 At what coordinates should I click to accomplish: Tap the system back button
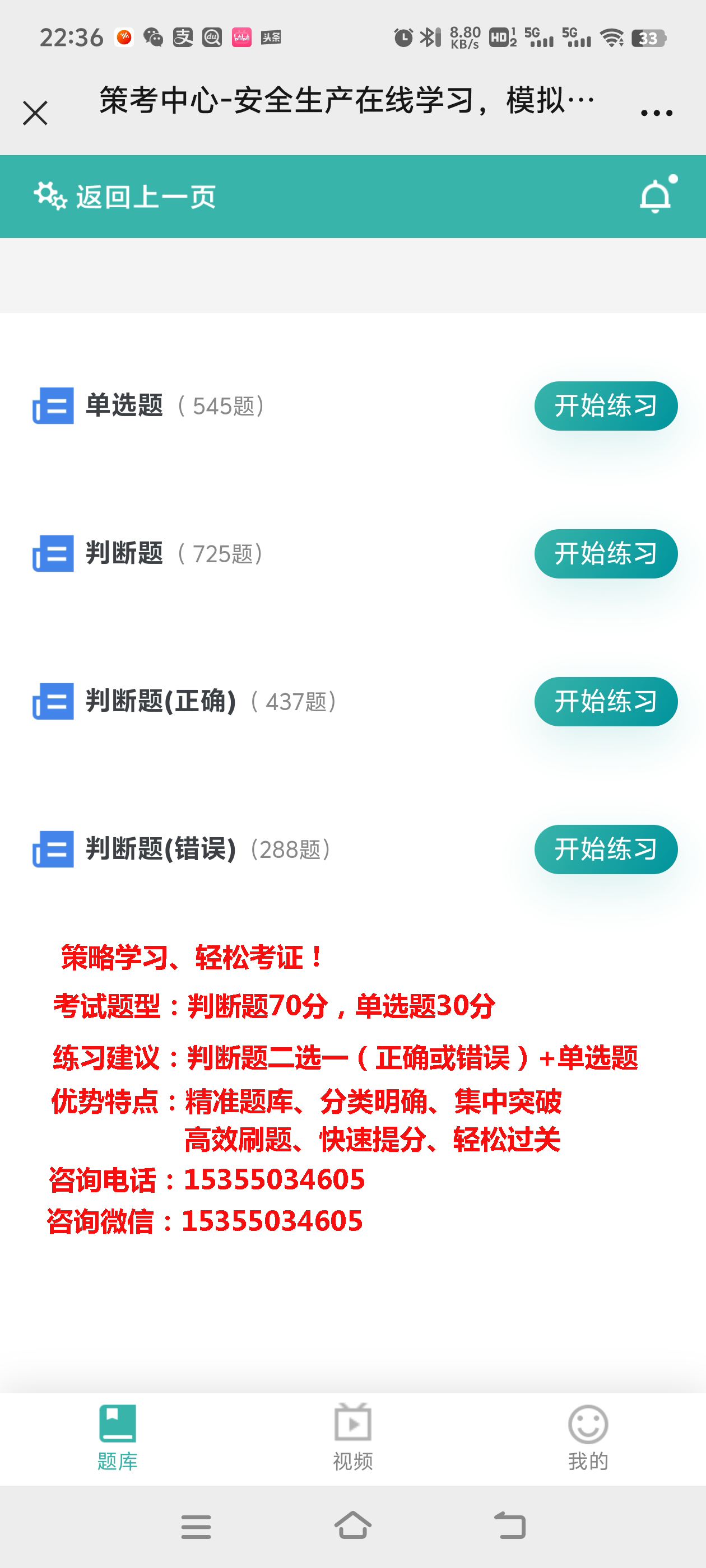pyautogui.click(x=509, y=1526)
